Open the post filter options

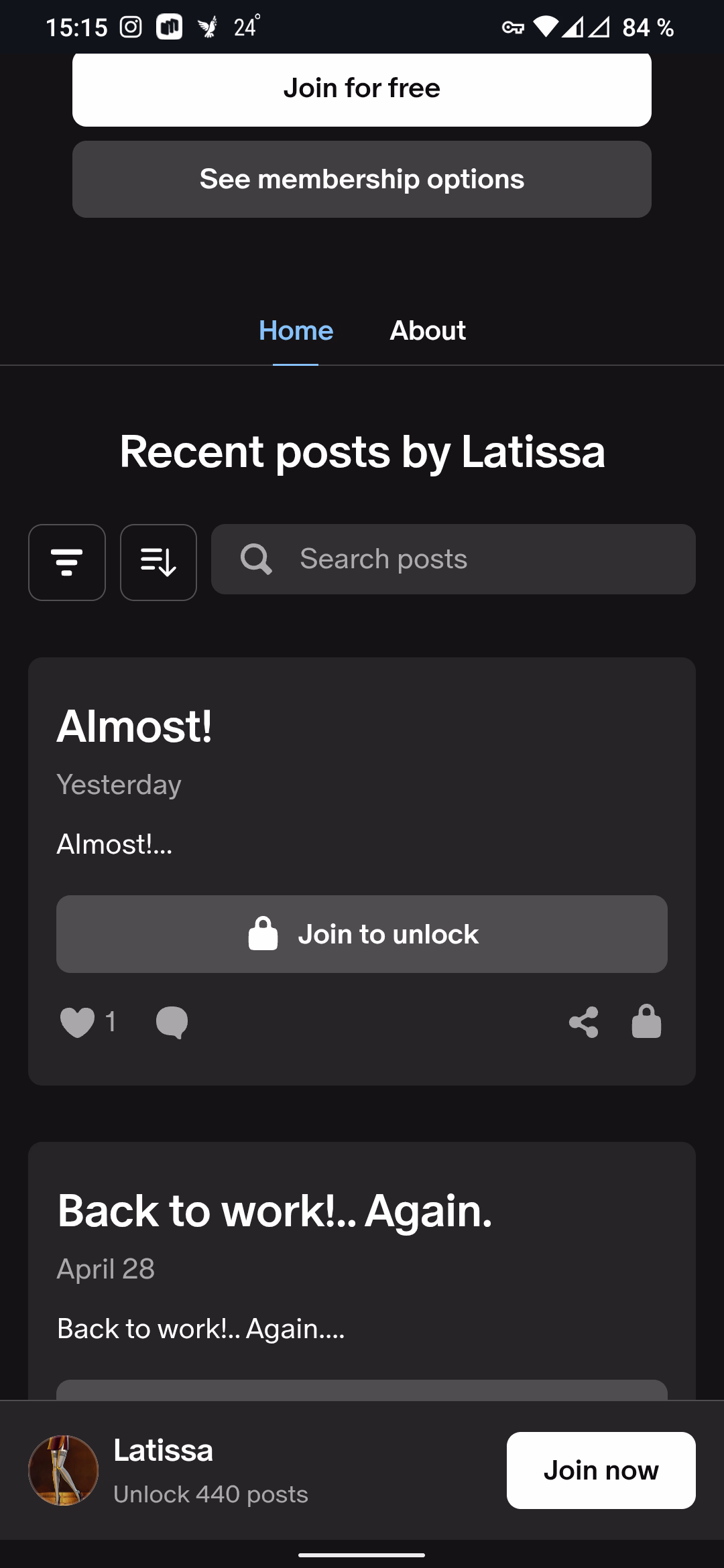coord(67,562)
